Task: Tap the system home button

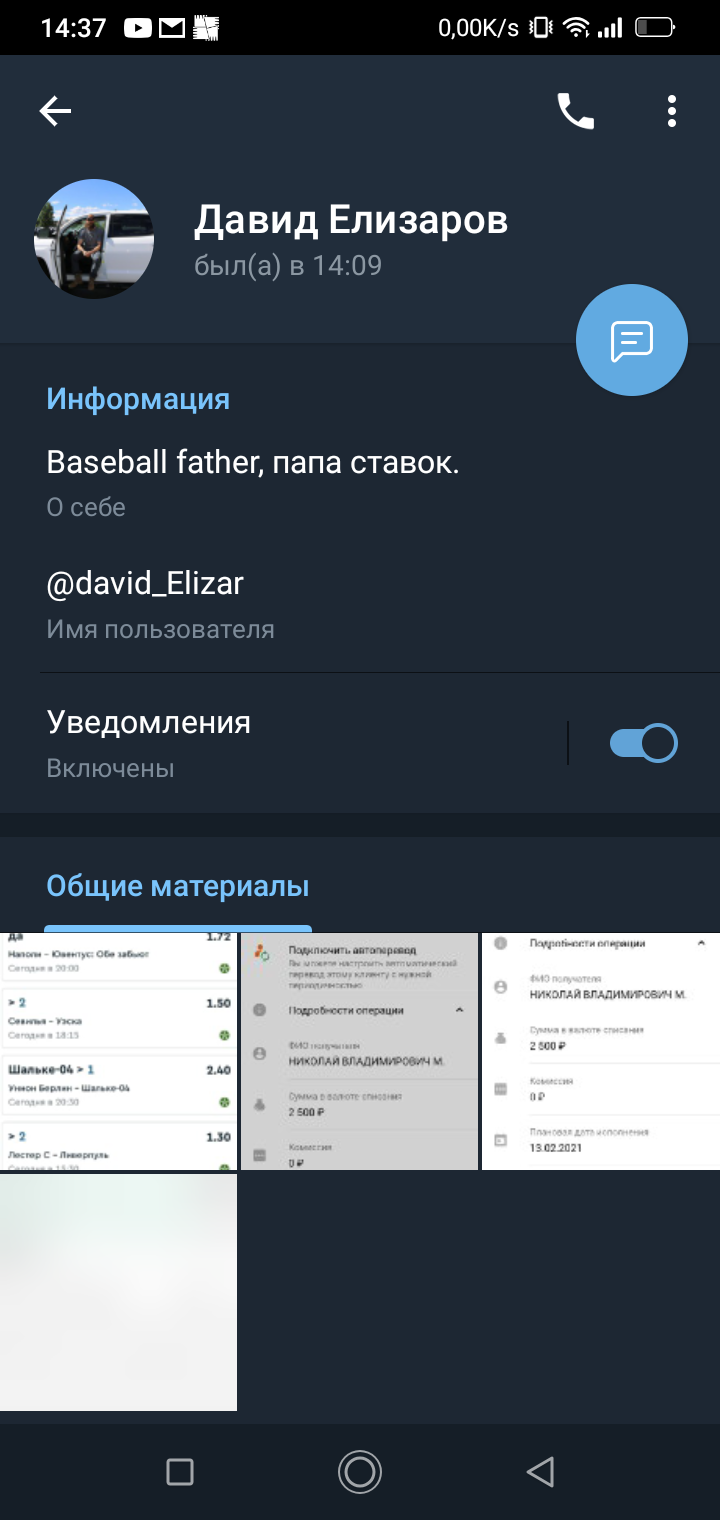Action: [360, 1471]
